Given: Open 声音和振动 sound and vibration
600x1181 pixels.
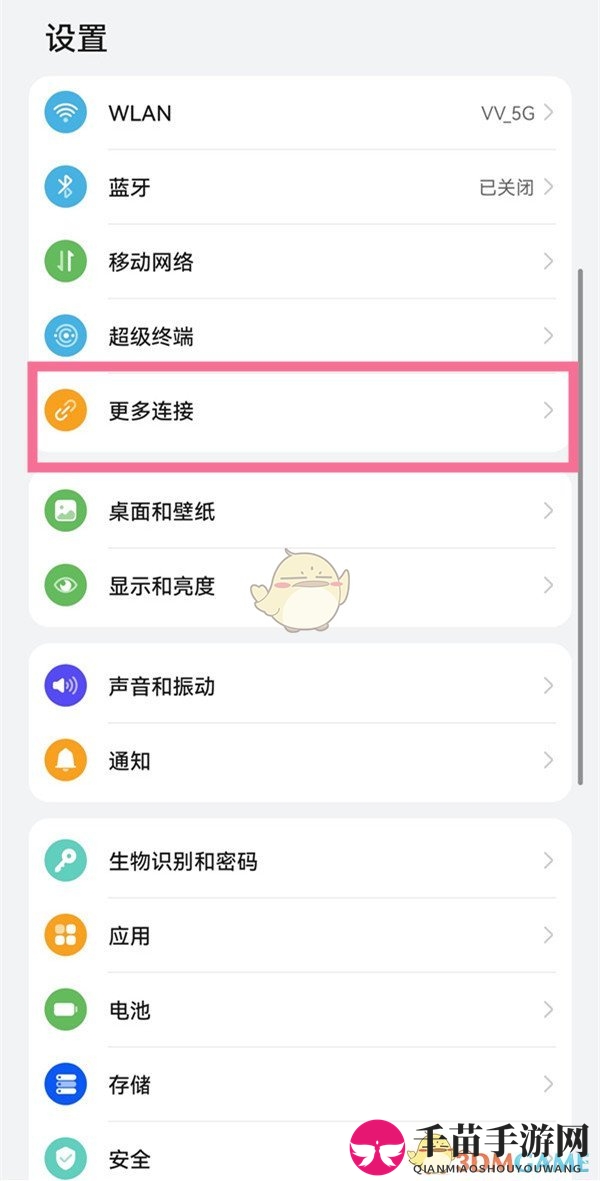Looking at the screenshot, I should tap(300, 686).
